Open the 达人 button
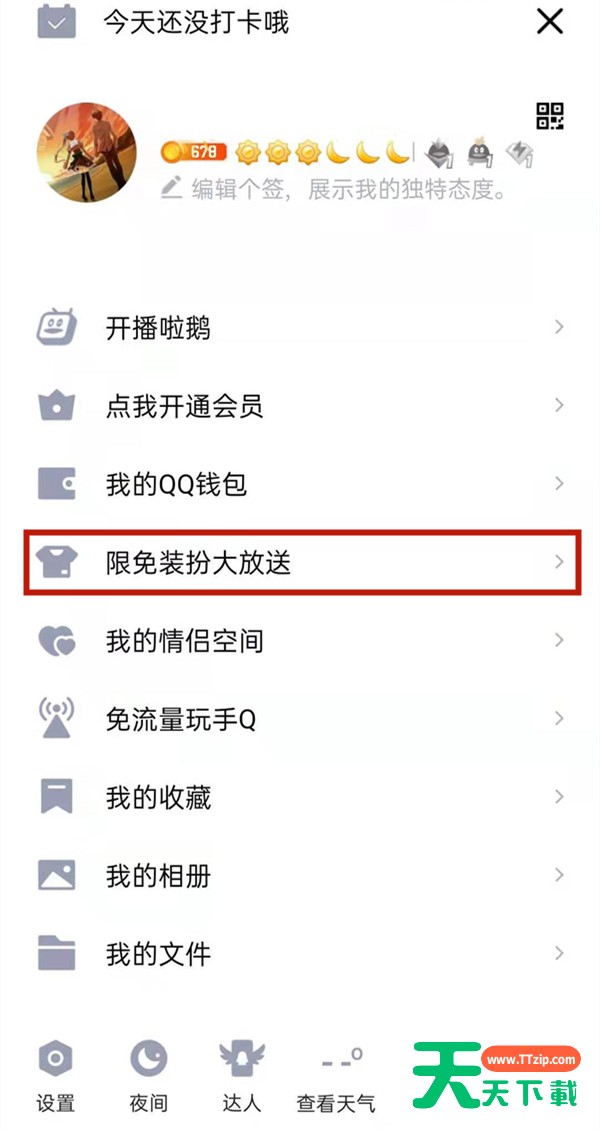 point(241,1077)
